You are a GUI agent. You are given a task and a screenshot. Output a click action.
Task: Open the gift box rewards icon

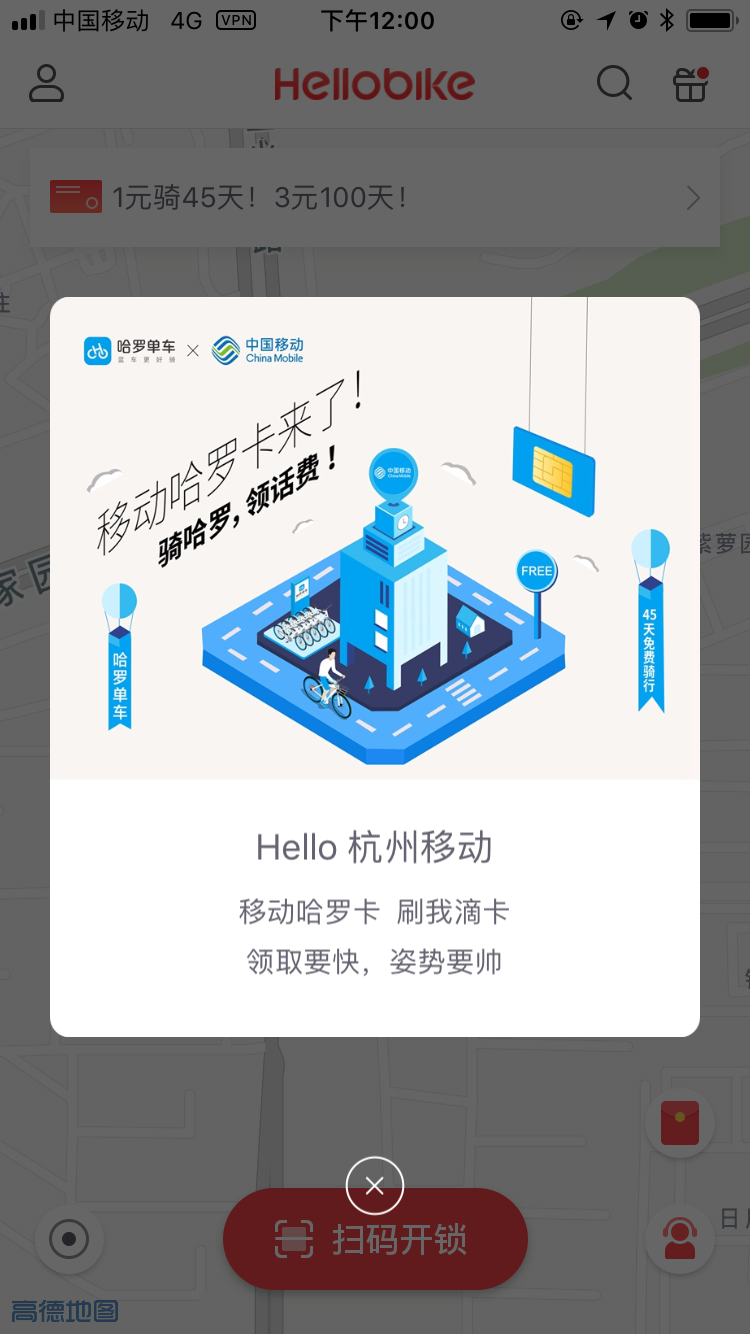690,85
